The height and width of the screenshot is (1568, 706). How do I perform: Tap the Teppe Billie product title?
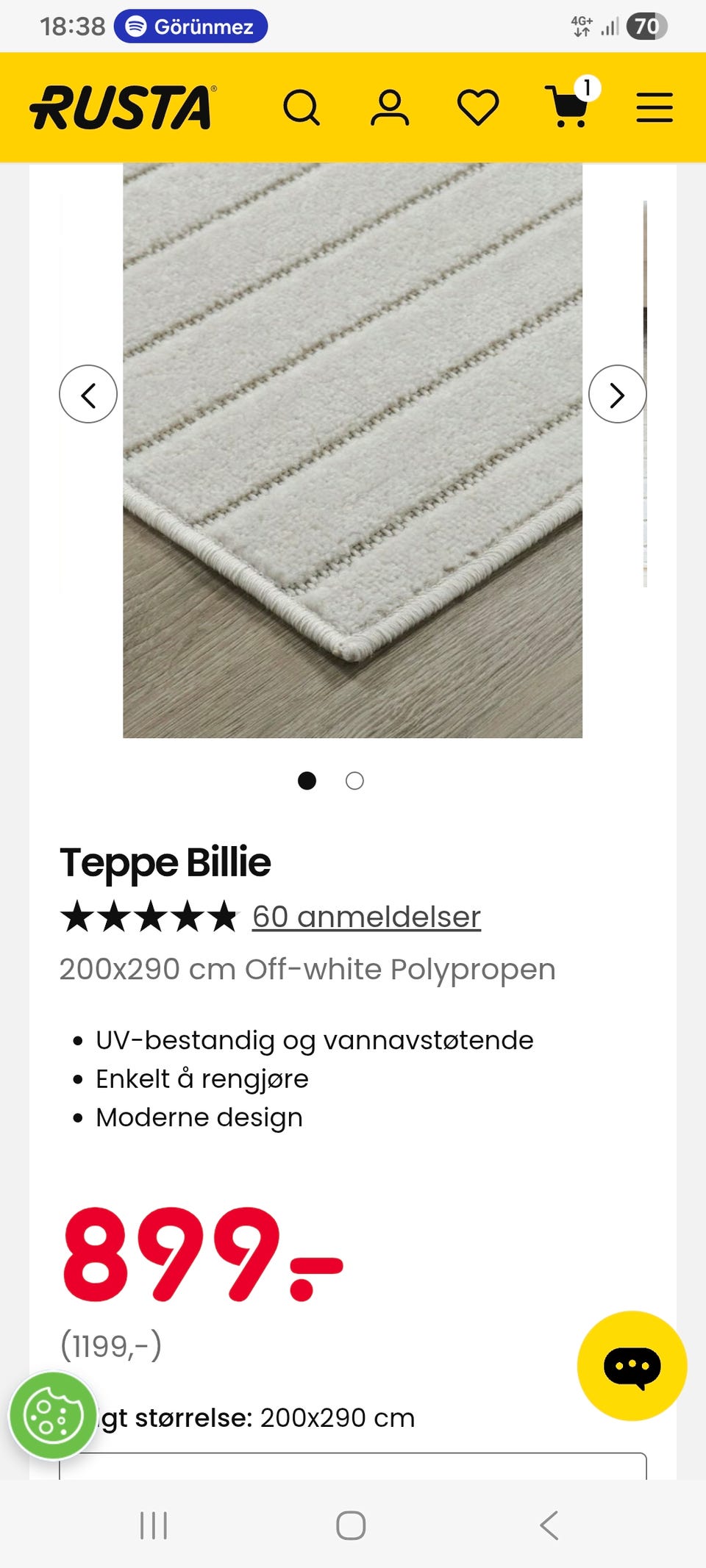point(165,863)
